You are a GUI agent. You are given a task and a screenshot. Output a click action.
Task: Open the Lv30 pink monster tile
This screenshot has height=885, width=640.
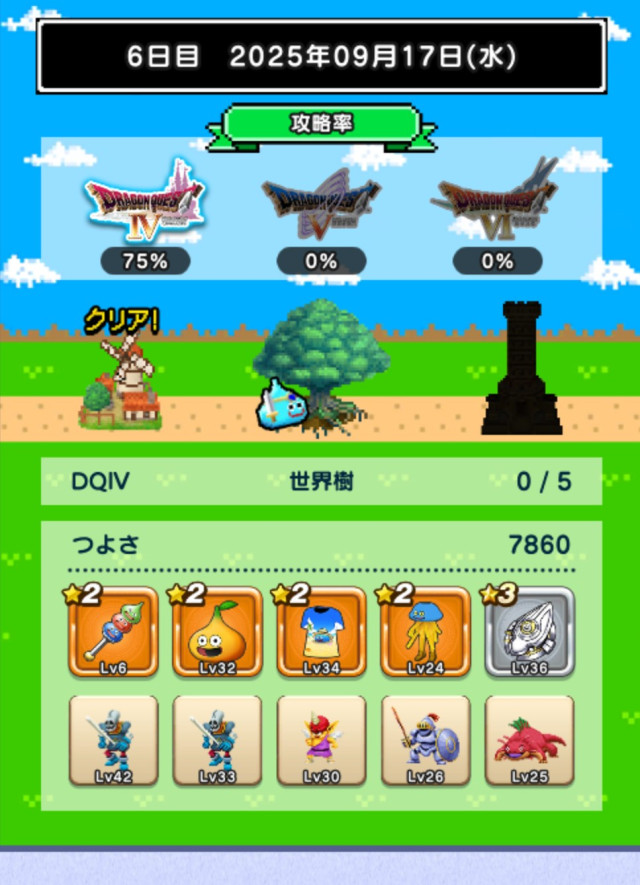coord(321,741)
